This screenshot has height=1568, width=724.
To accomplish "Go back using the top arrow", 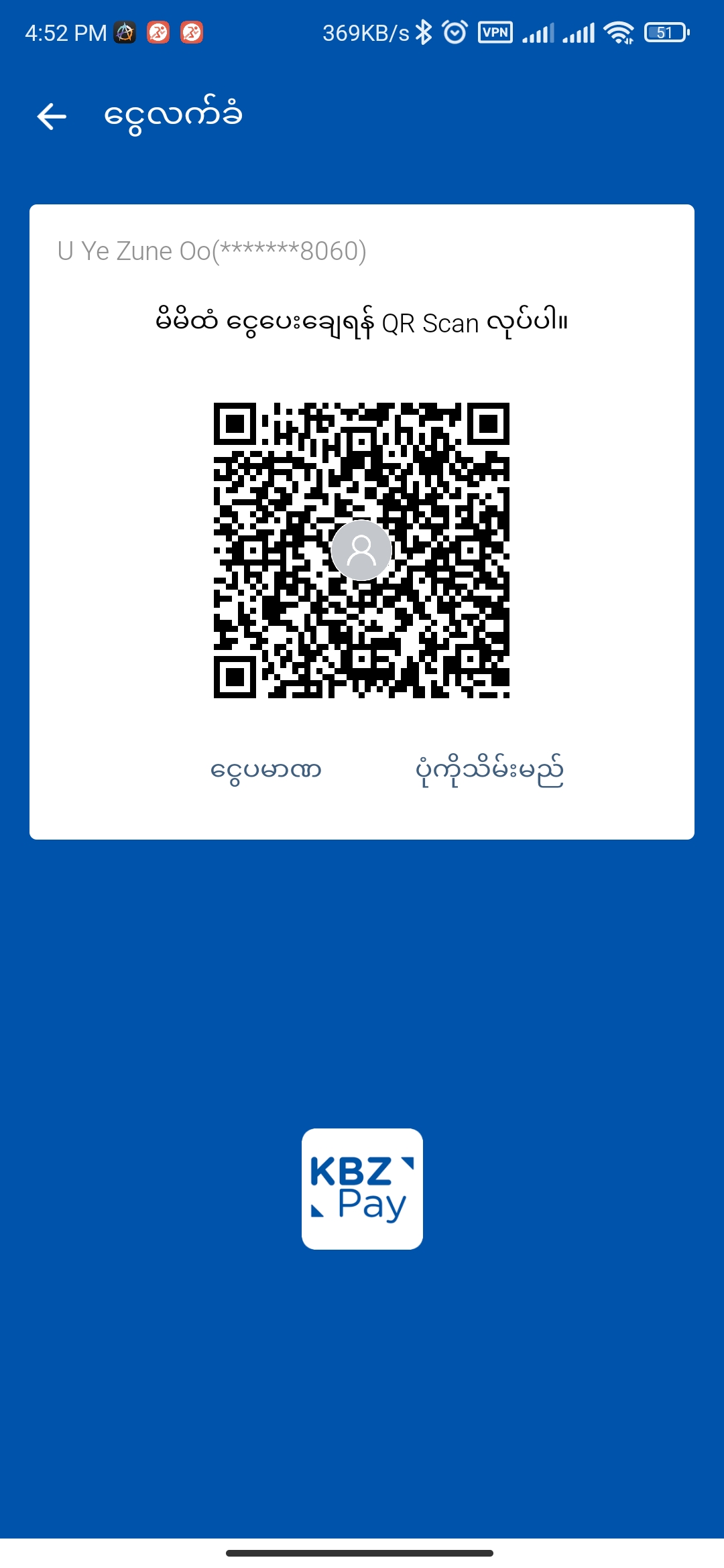I will [52, 116].
